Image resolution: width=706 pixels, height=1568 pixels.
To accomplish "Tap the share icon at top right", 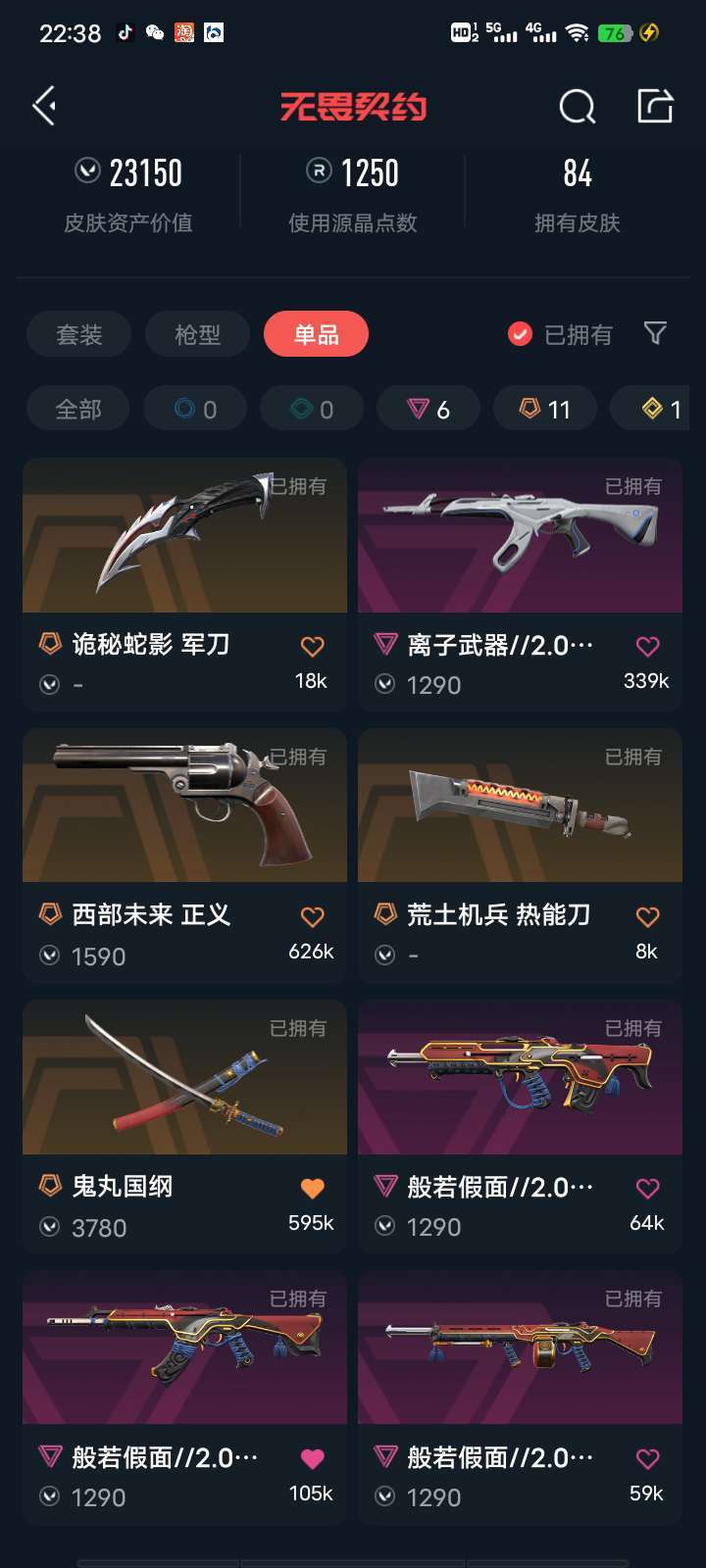I will [x=655, y=106].
